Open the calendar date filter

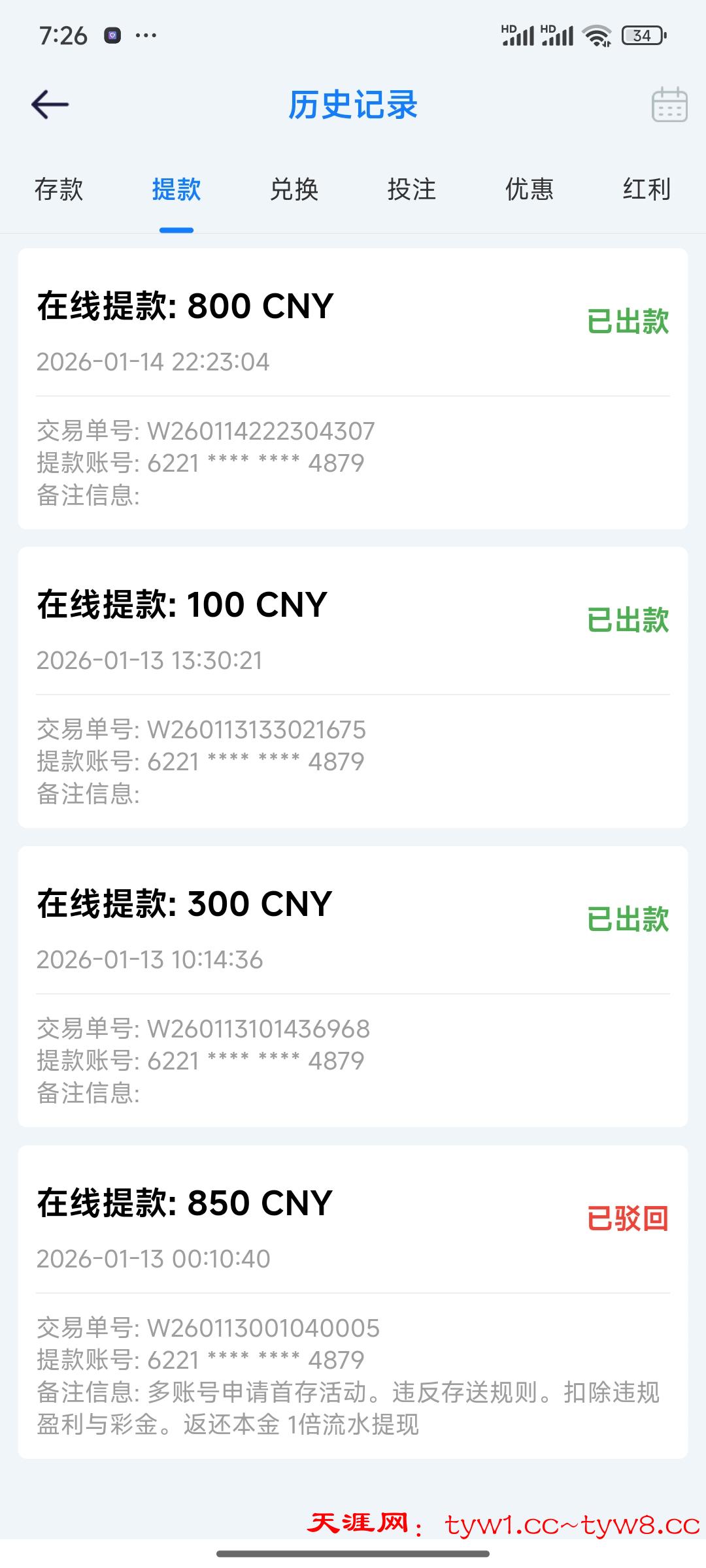click(x=669, y=105)
